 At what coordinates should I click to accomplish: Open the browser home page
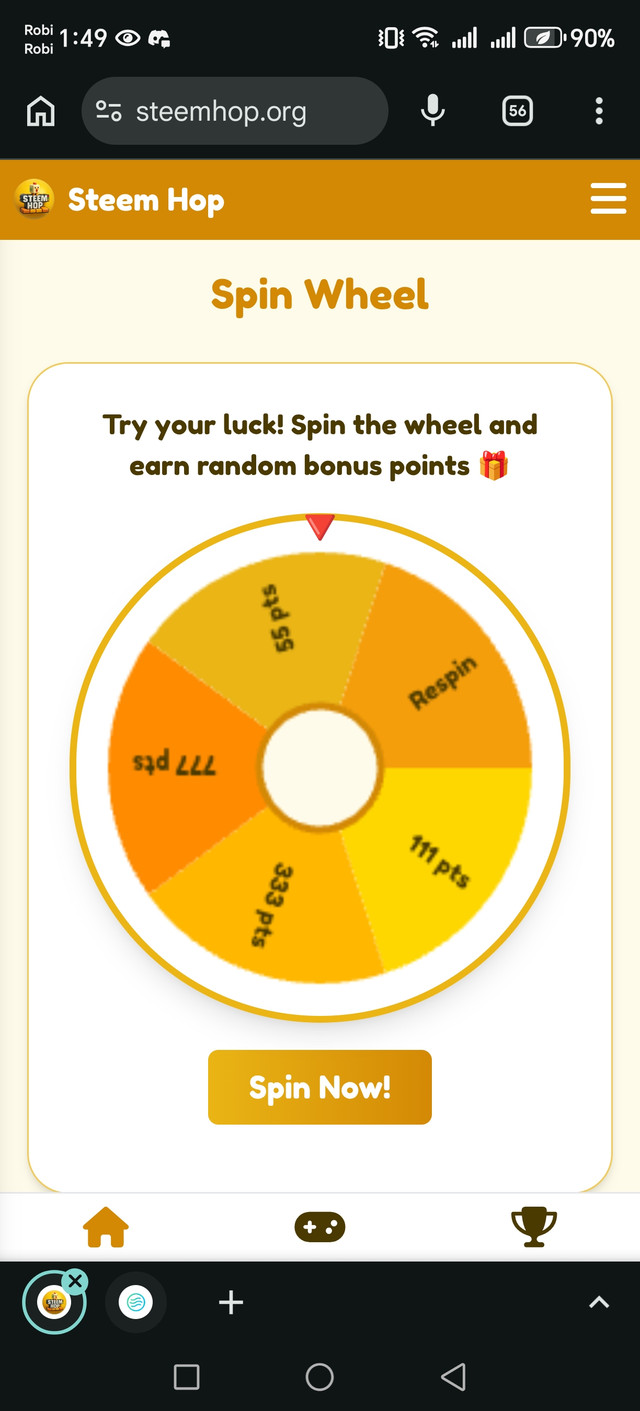(40, 112)
